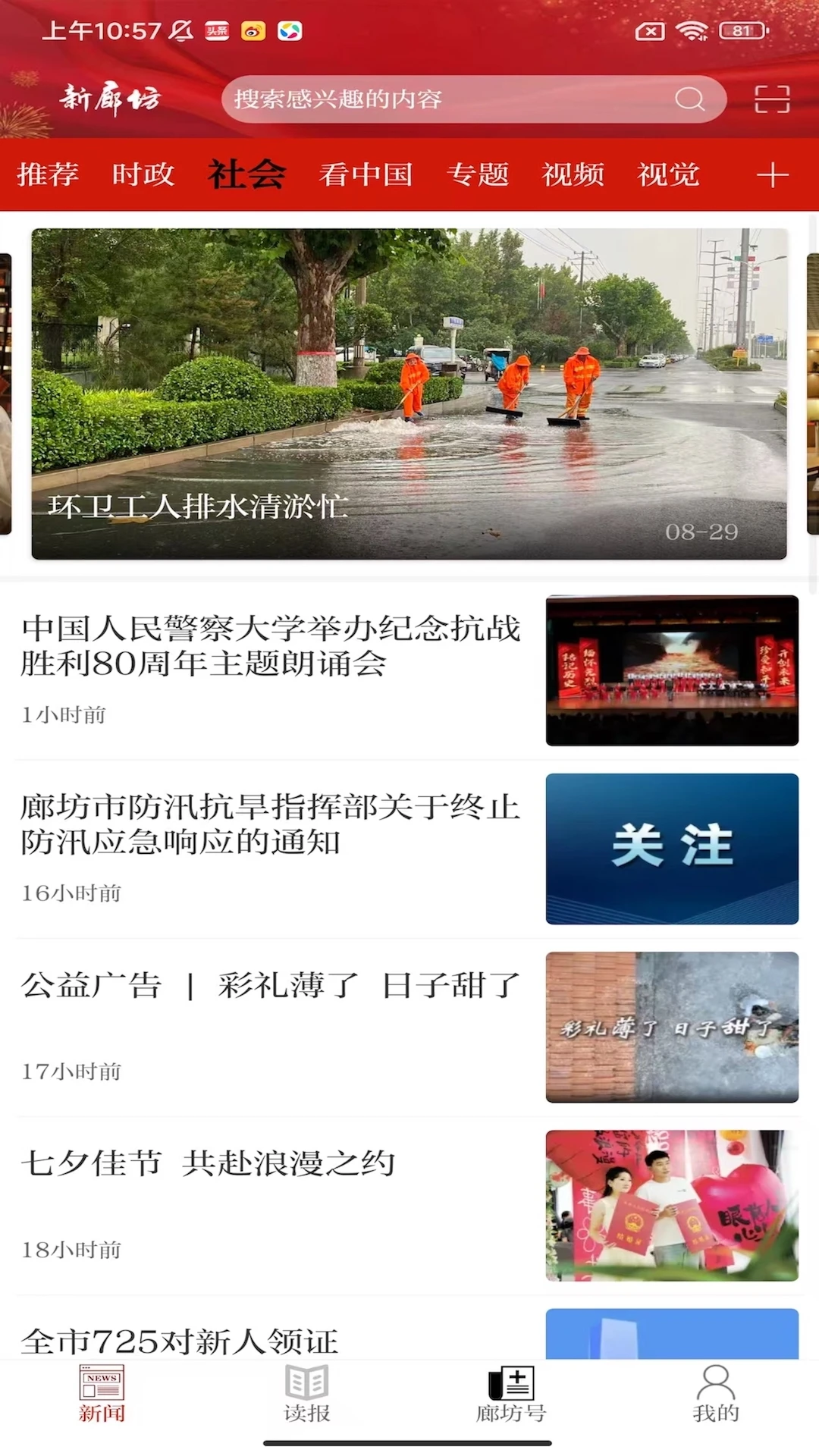This screenshot has height=1456, width=819.
Task: Open the 廊坊号 bottom tab
Action: pos(511,1394)
